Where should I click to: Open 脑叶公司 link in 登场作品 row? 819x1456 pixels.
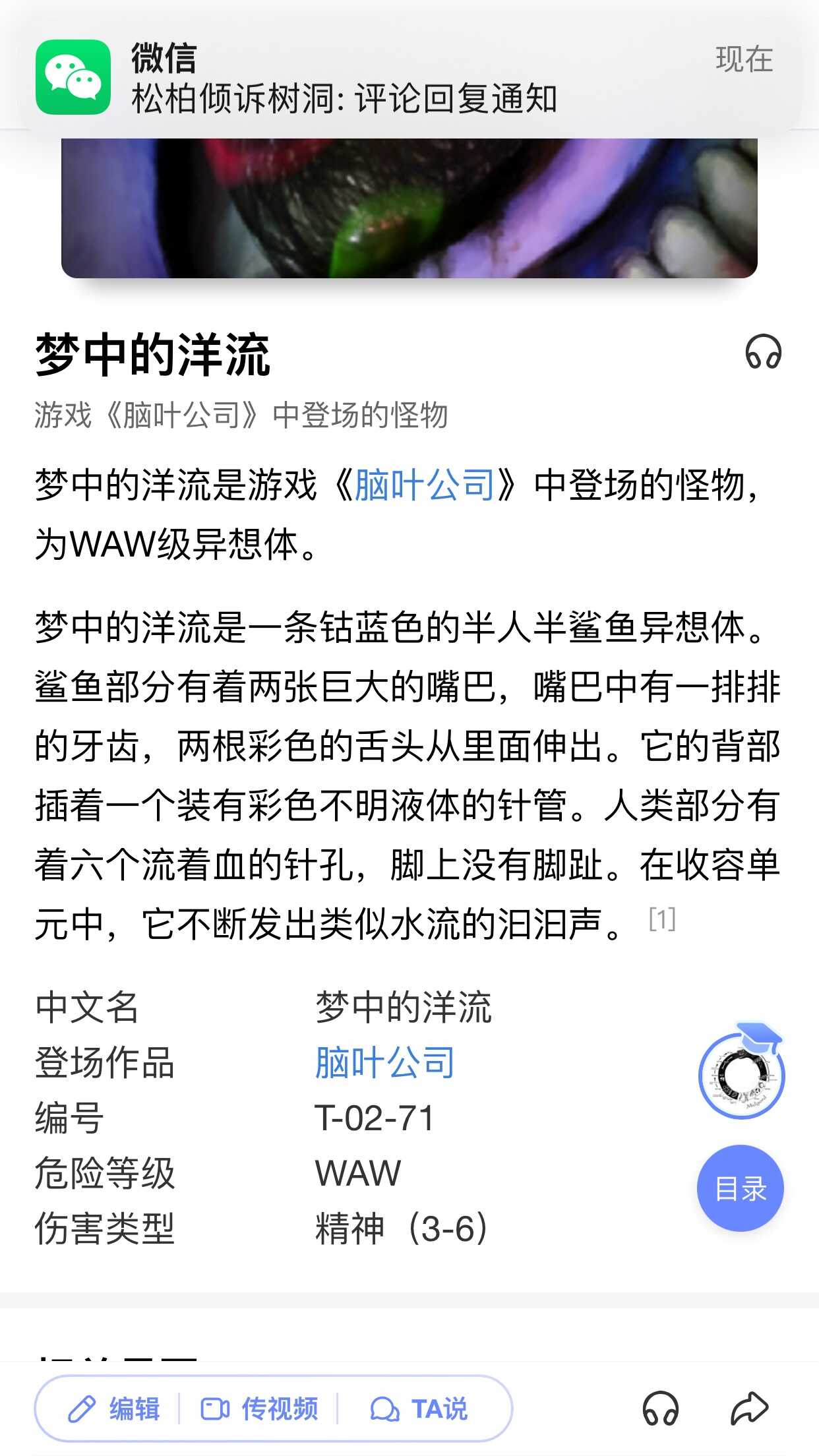(x=384, y=1062)
